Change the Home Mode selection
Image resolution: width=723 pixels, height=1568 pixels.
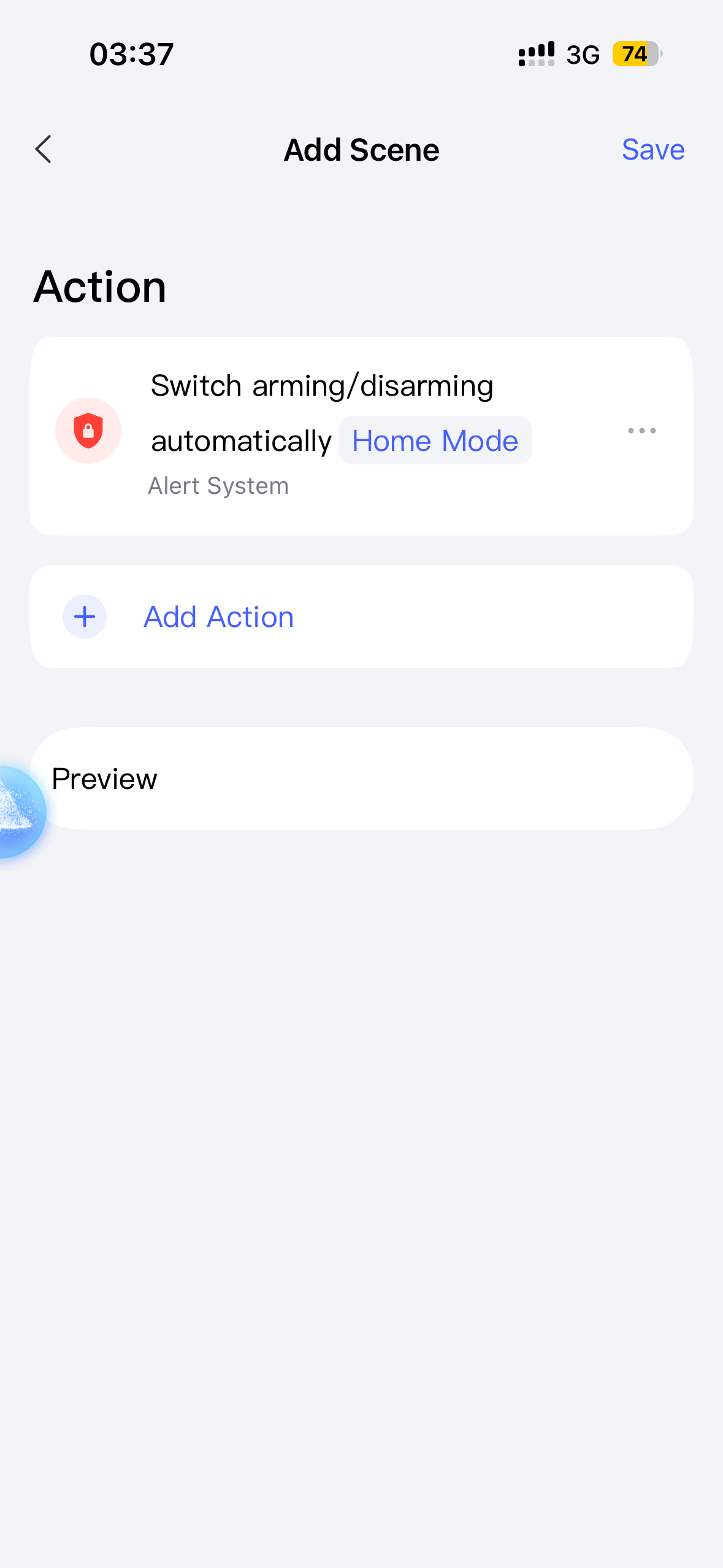pos(435,440)
